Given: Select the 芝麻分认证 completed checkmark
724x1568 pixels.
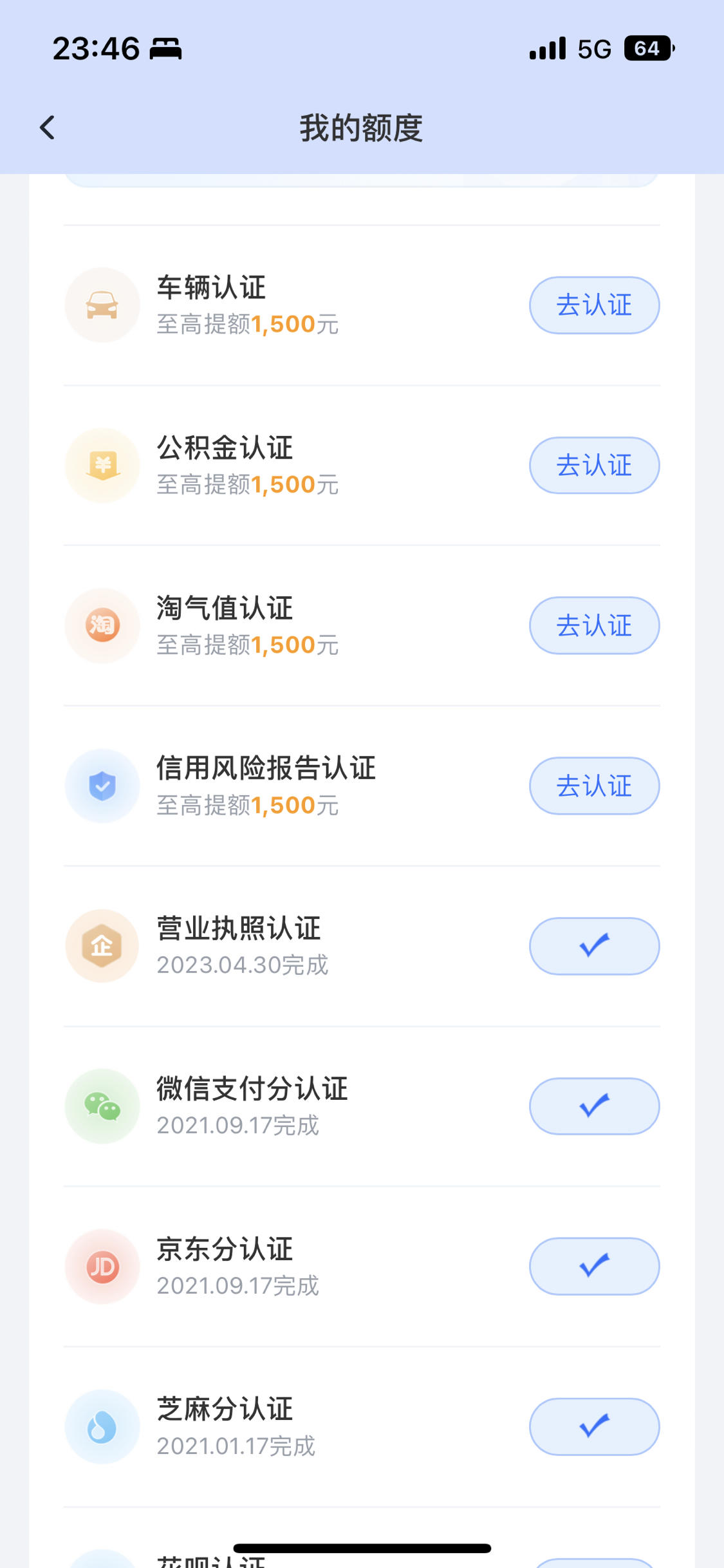Looking at the screenshot, I should point(594,1426).
